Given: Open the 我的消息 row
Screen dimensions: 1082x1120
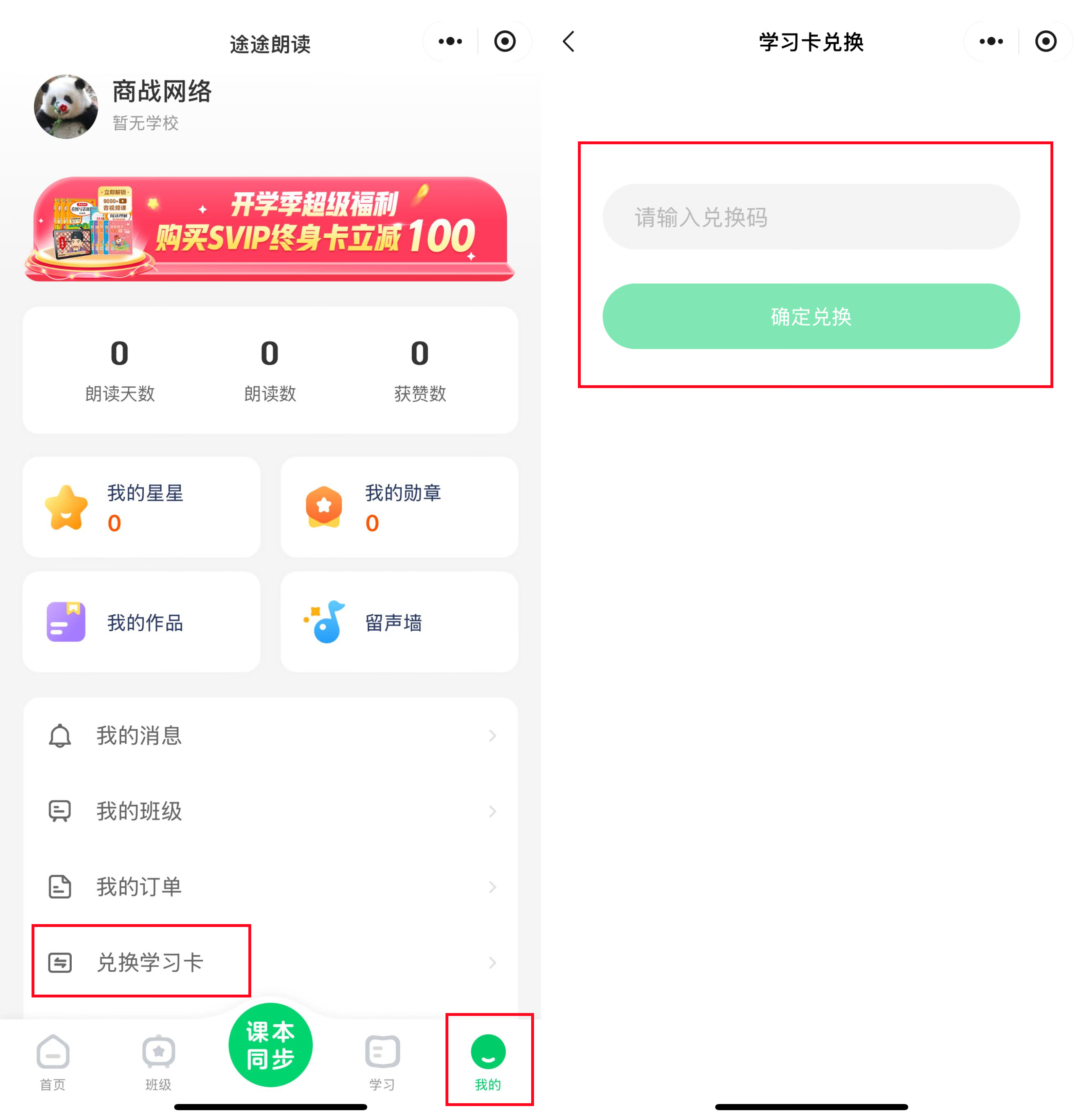Looking at the screenshot, I should (270, 736).
